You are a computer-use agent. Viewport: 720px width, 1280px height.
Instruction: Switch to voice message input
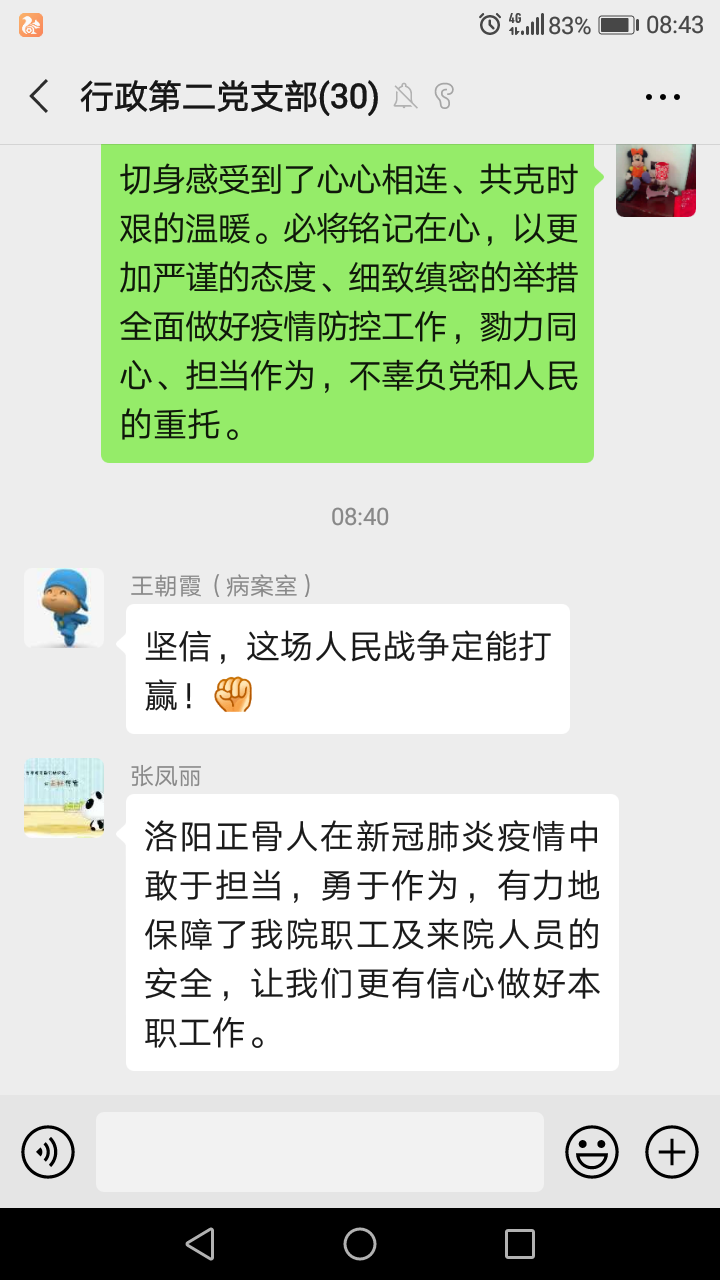48,1152
